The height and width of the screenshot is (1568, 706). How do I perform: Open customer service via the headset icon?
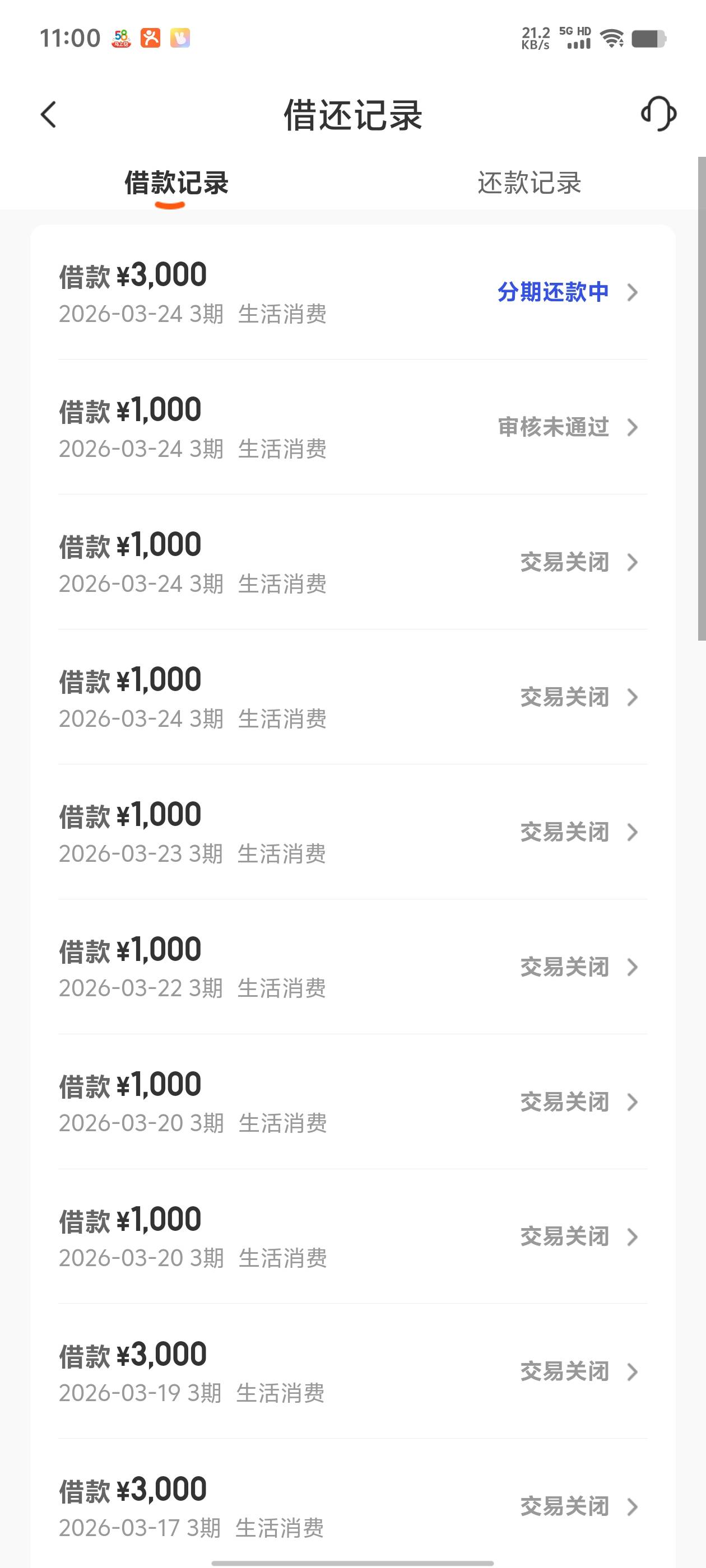click(658, 114)
